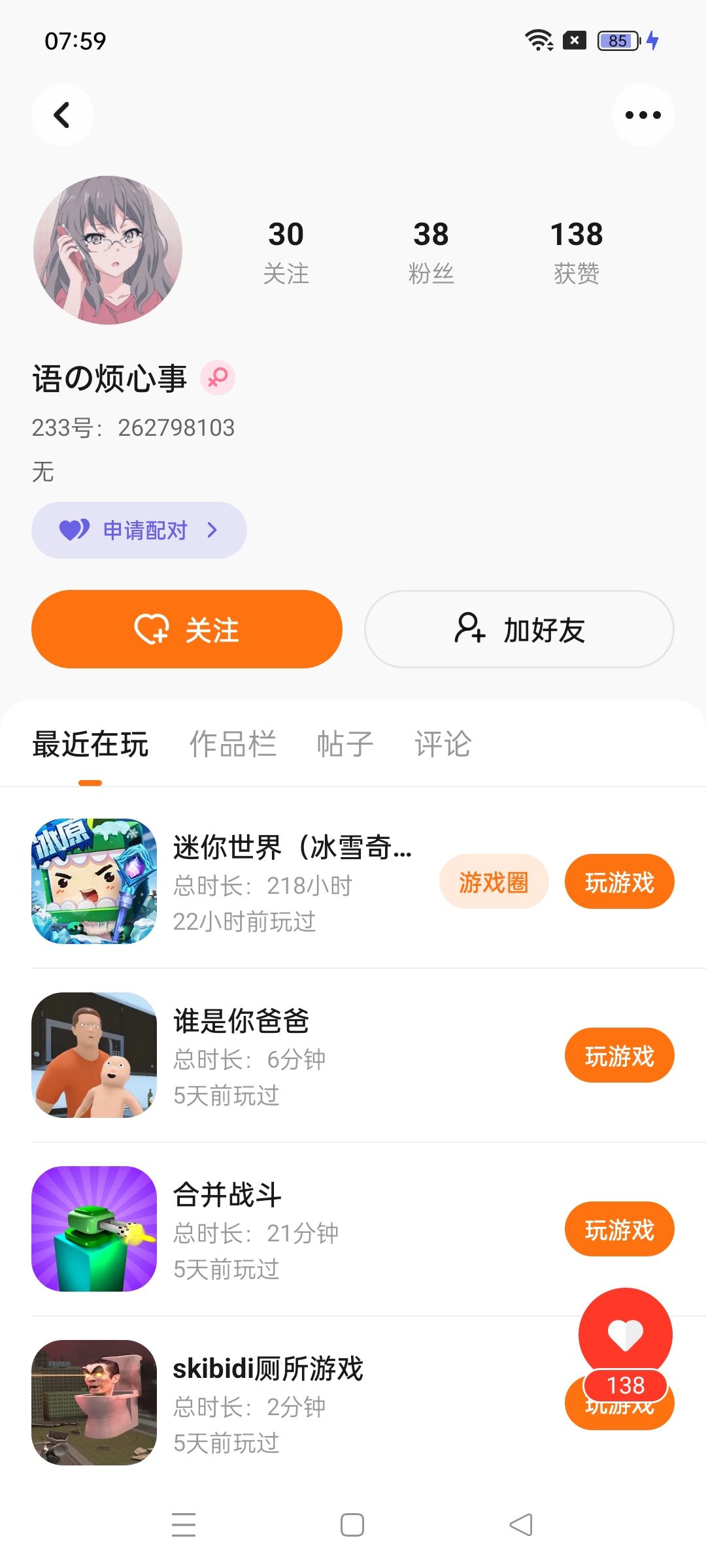
Task: Select the 最近在玩 tab
Action: coord(90,744)
